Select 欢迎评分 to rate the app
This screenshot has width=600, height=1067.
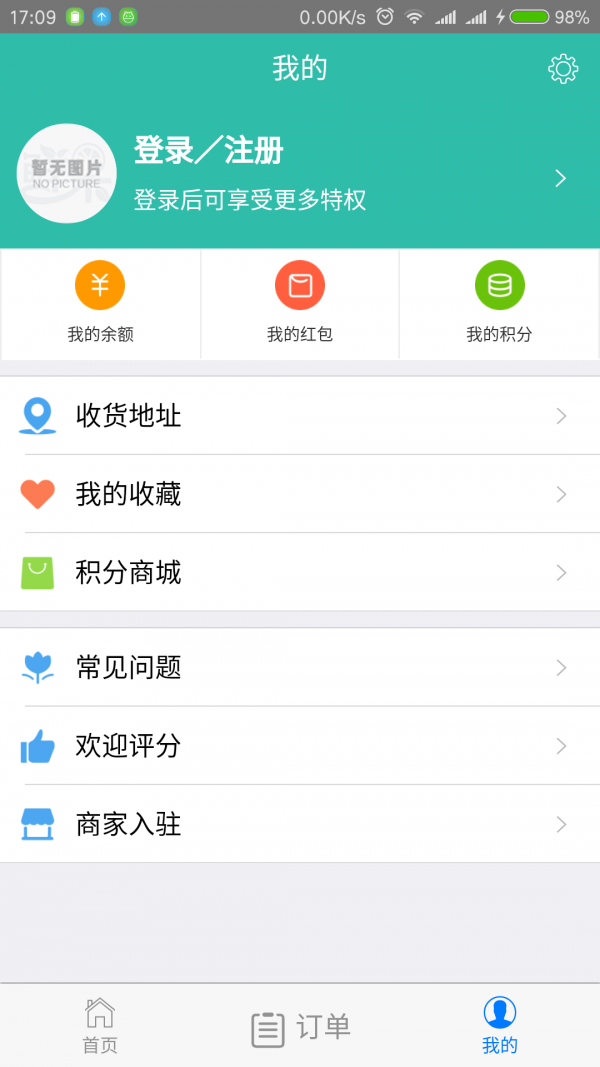pyautogui.click(x=300, y=746)
